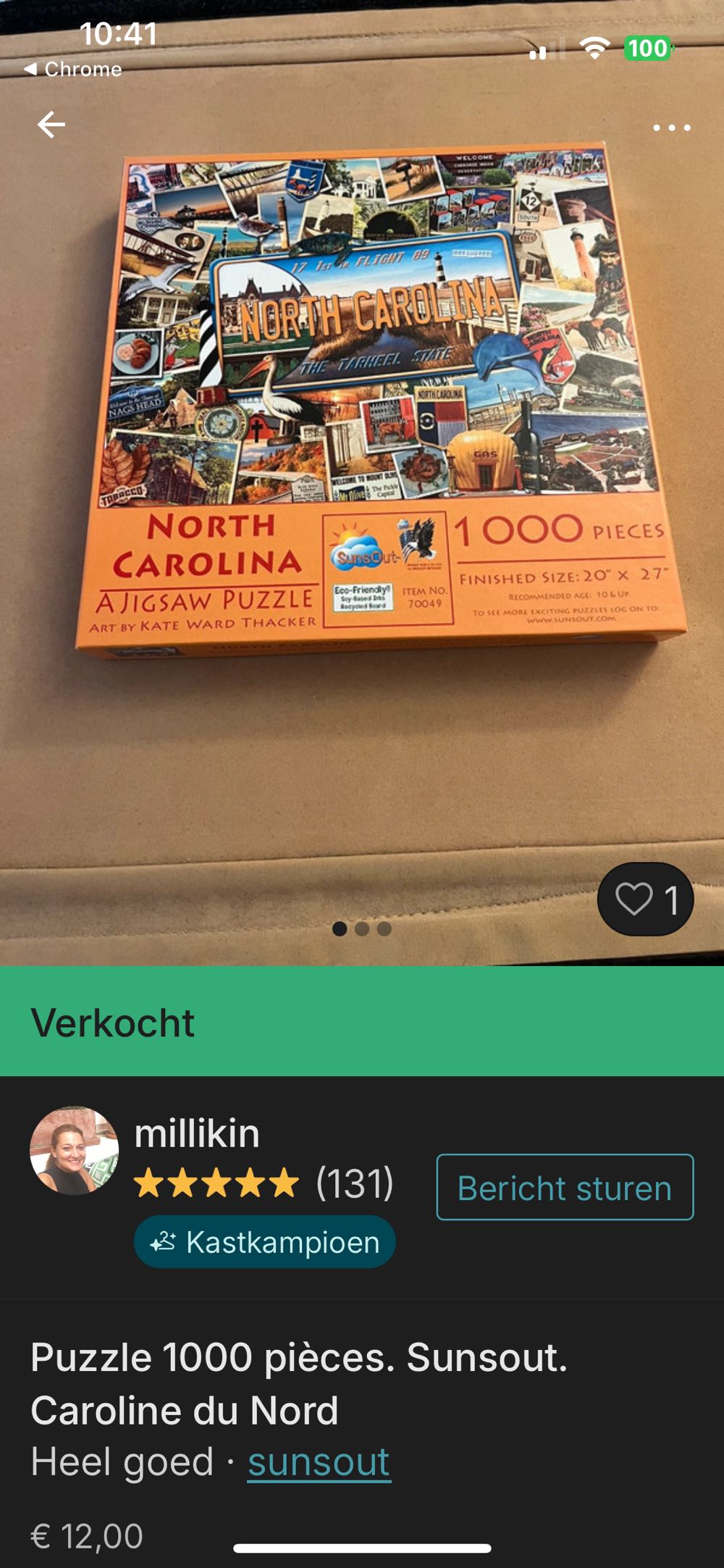Tap the active first carousel dot

point(340,928)
